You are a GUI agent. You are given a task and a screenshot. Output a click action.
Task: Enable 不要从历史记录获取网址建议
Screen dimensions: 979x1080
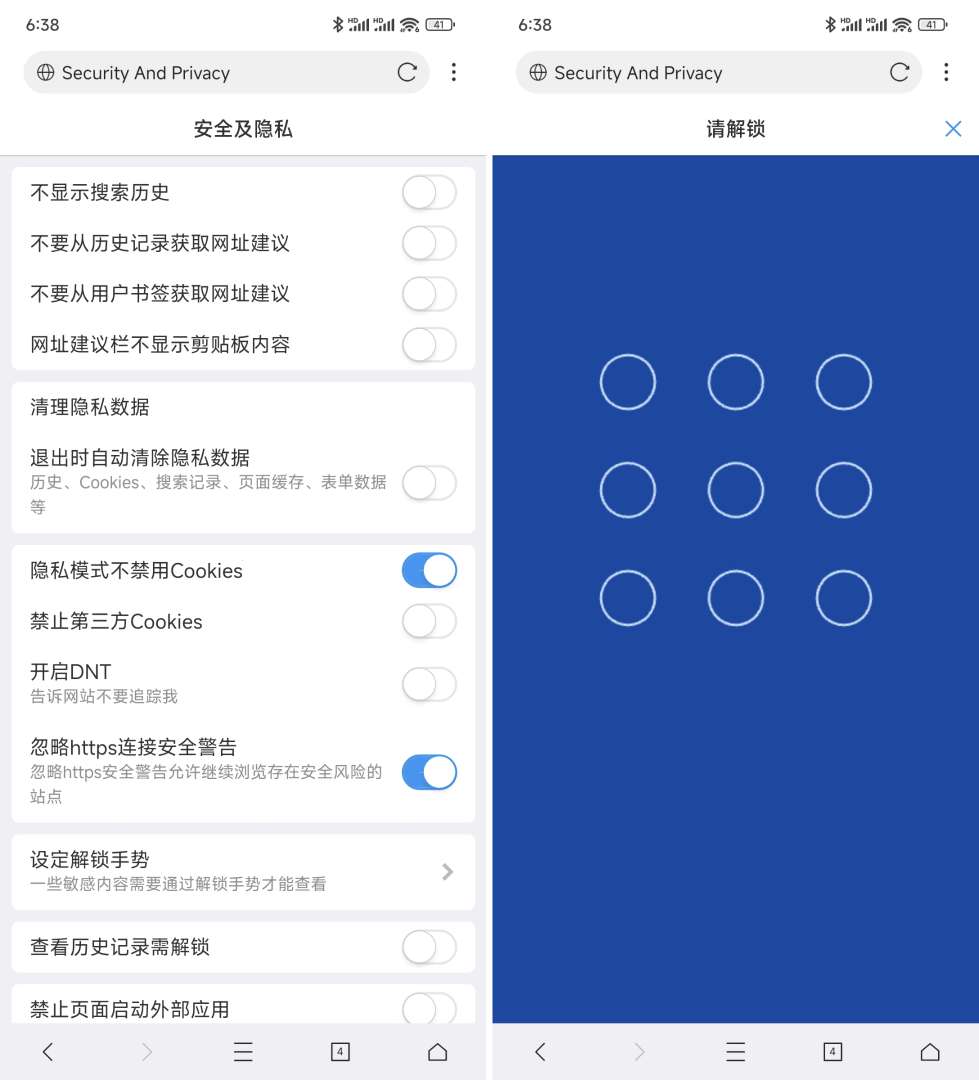pos(429,243)
